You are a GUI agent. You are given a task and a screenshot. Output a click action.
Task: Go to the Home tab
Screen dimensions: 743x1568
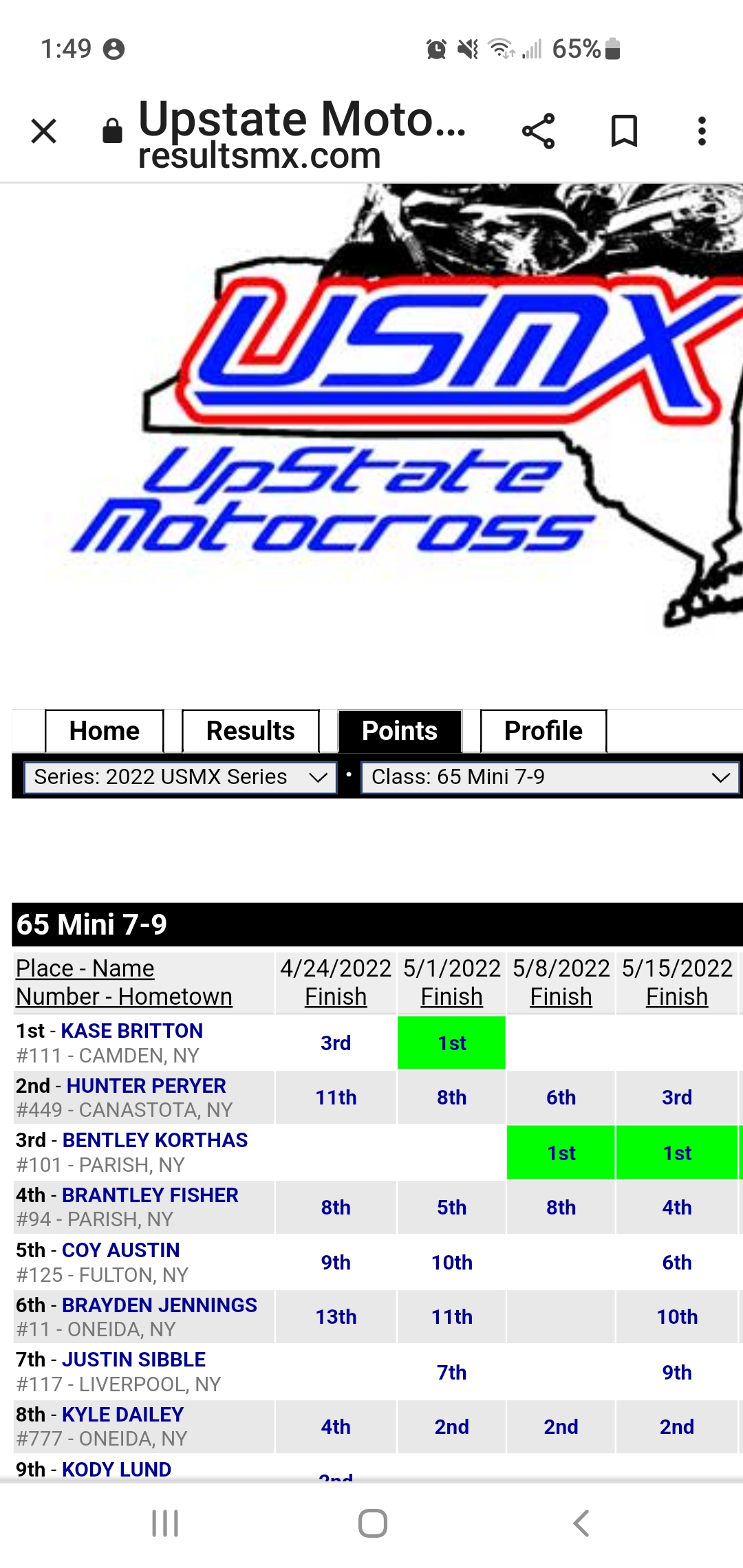(x=105, y=731)
